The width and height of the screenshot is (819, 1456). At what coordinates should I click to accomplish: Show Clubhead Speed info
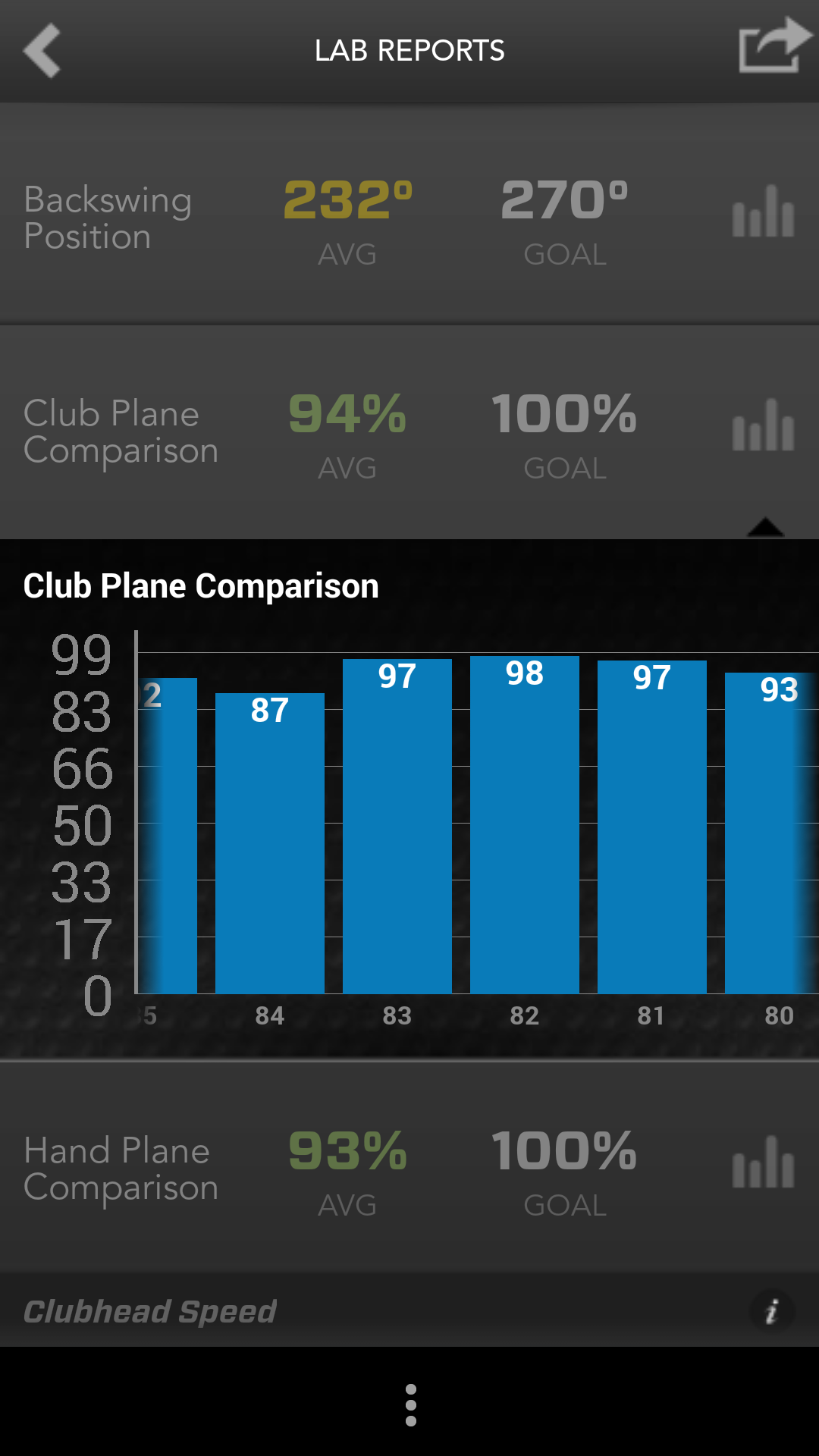pos(772,1311)
